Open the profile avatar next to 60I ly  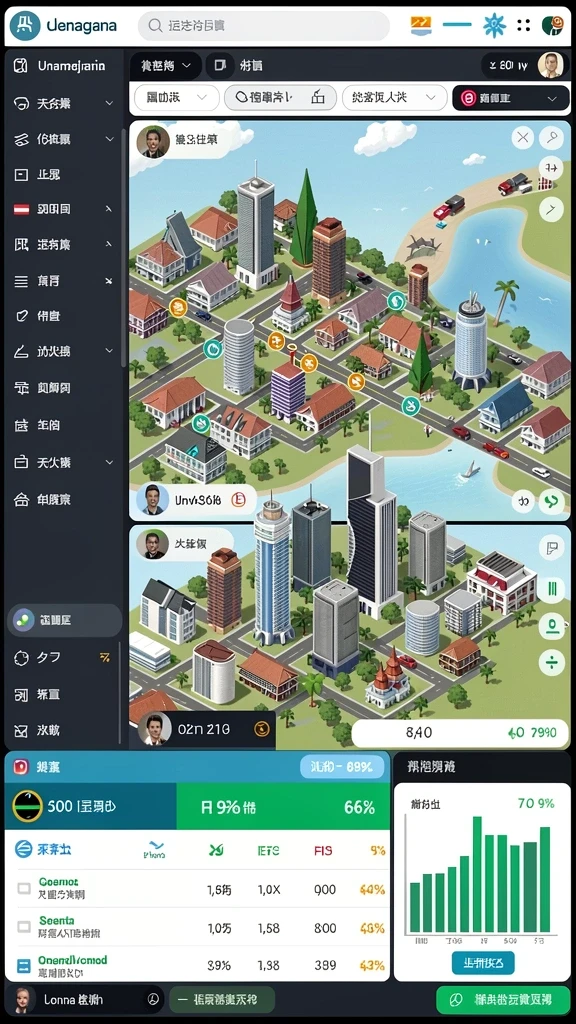(550, 65)
